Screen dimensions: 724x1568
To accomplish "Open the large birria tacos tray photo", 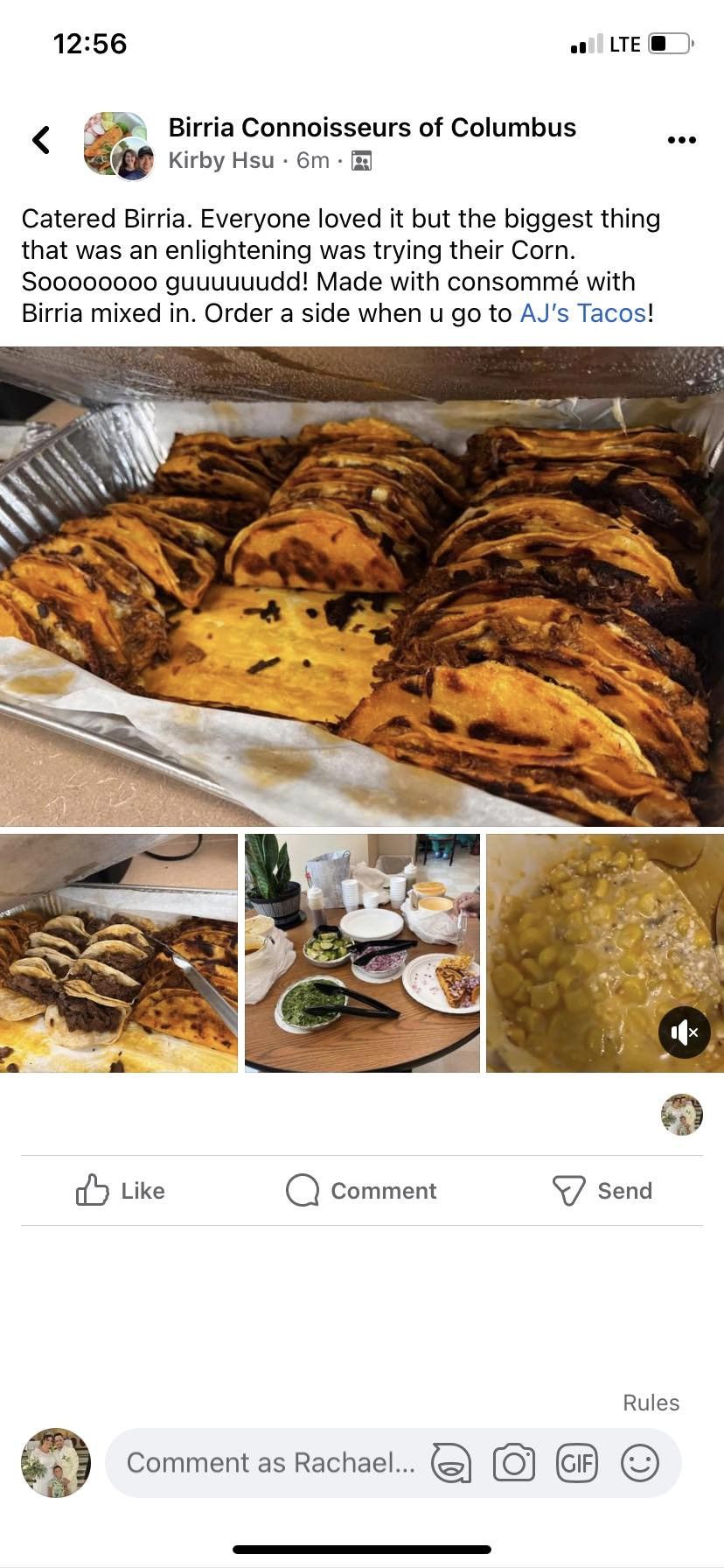I will pyautogui.click(x=362, y=586).
